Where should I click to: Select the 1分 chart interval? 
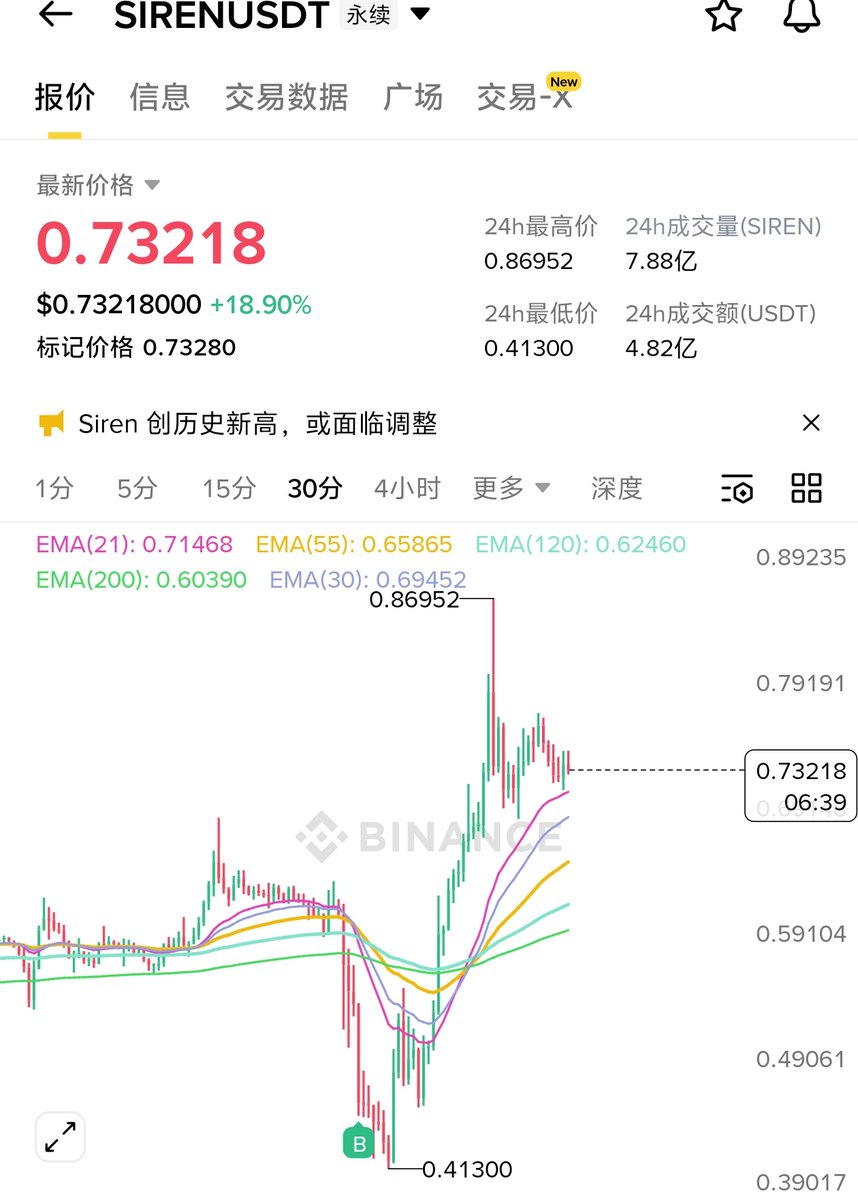point(54,488)
